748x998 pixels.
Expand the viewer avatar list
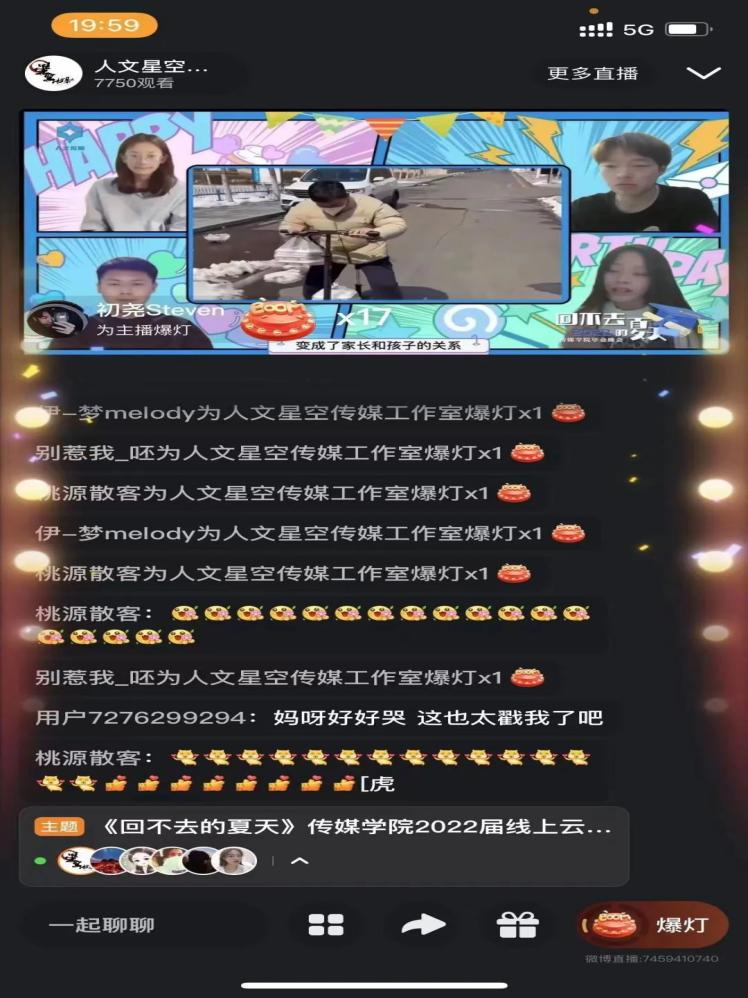click(299, 861)
